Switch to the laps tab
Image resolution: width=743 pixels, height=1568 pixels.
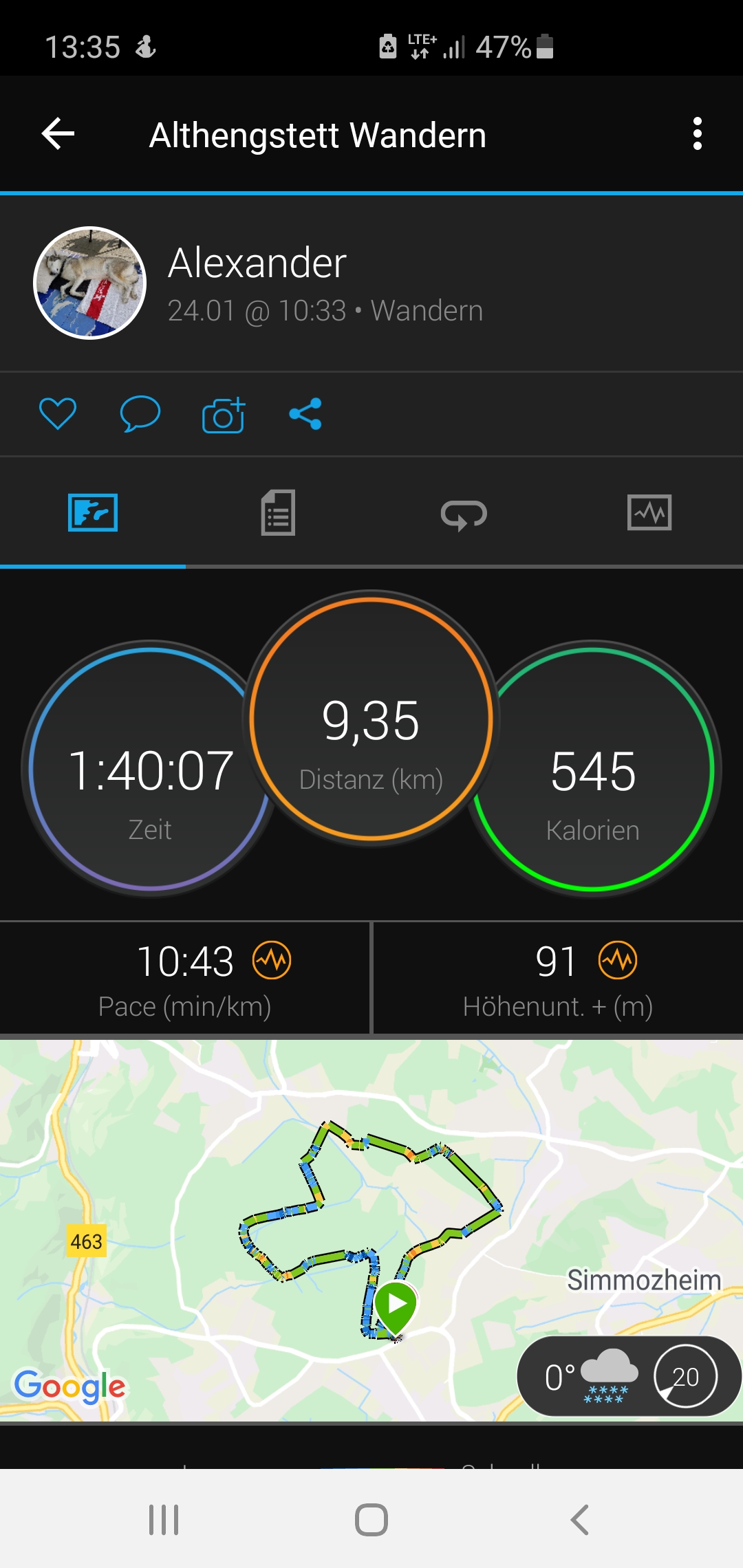pyautogui.click(x=464, y=514)
